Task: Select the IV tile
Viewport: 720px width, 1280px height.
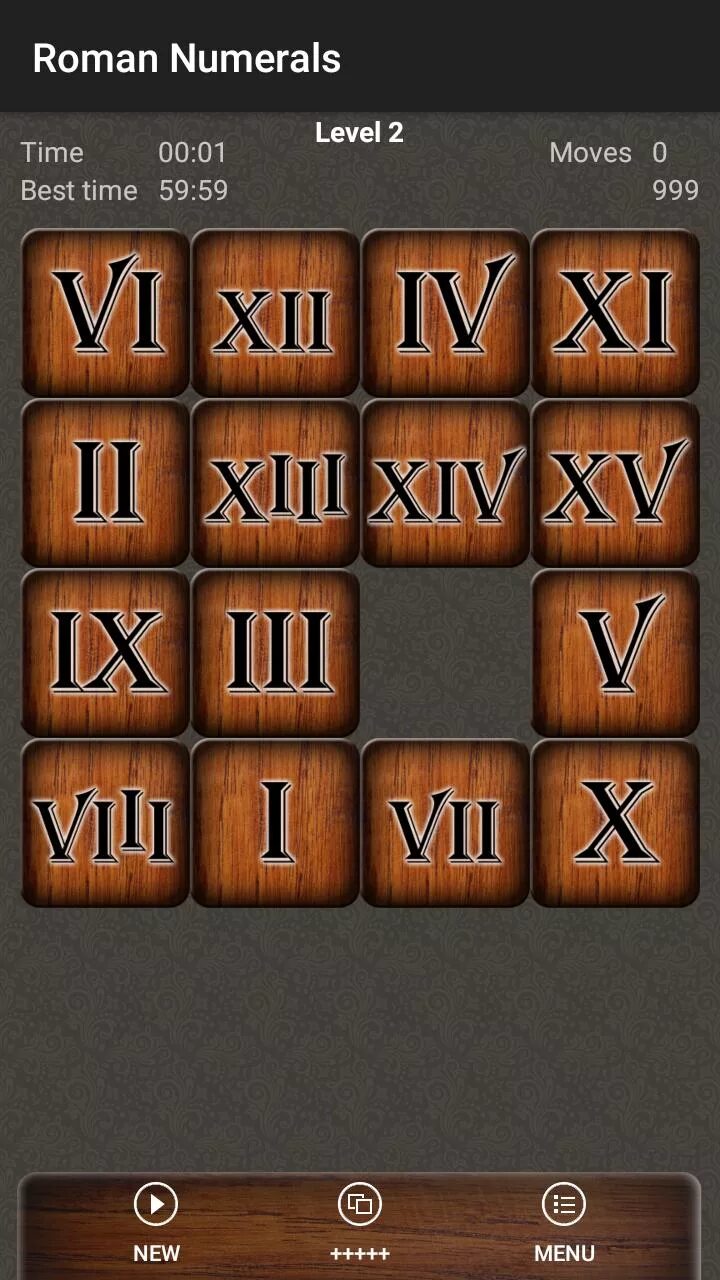Action: click(x=445, y=313)
